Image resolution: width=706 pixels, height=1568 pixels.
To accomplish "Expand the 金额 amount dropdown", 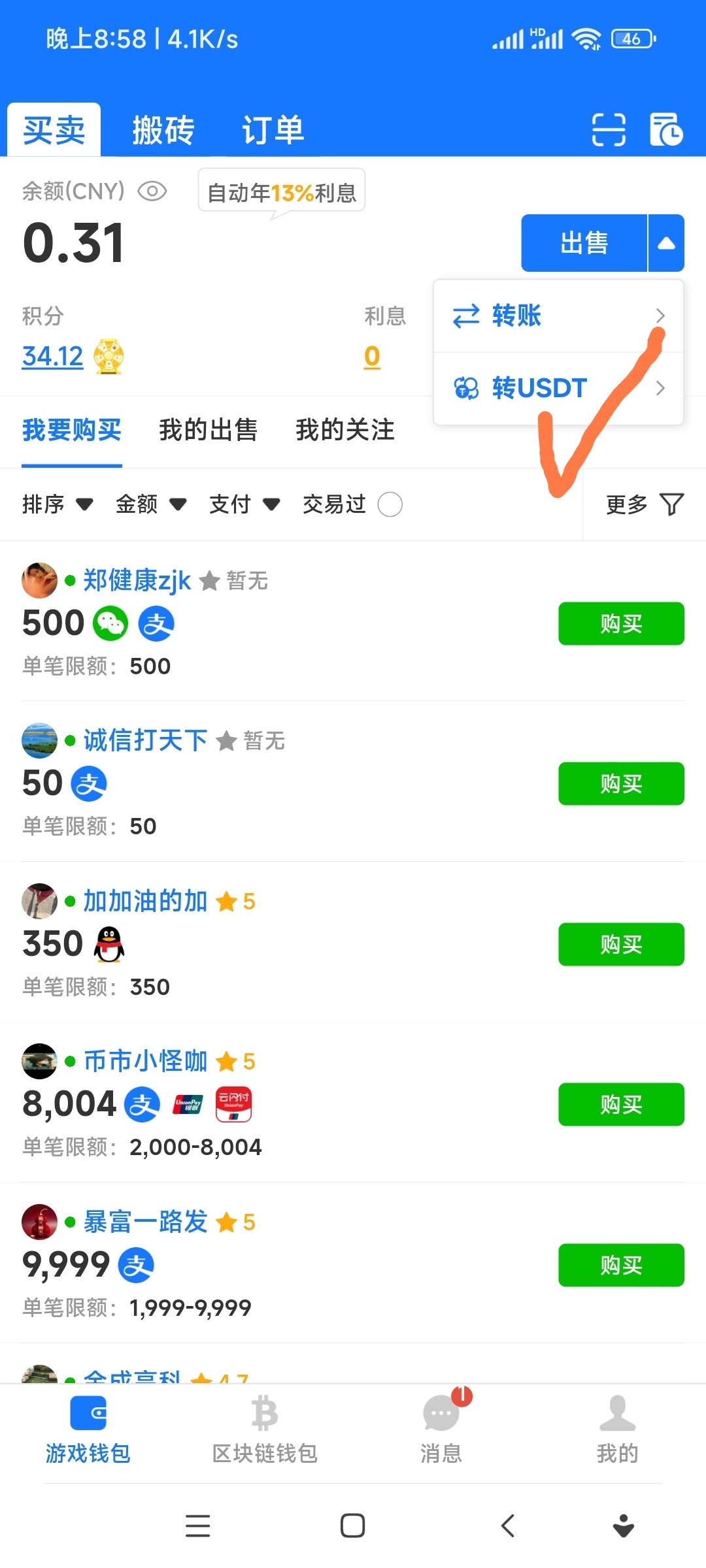I will (x=151, y=504).
